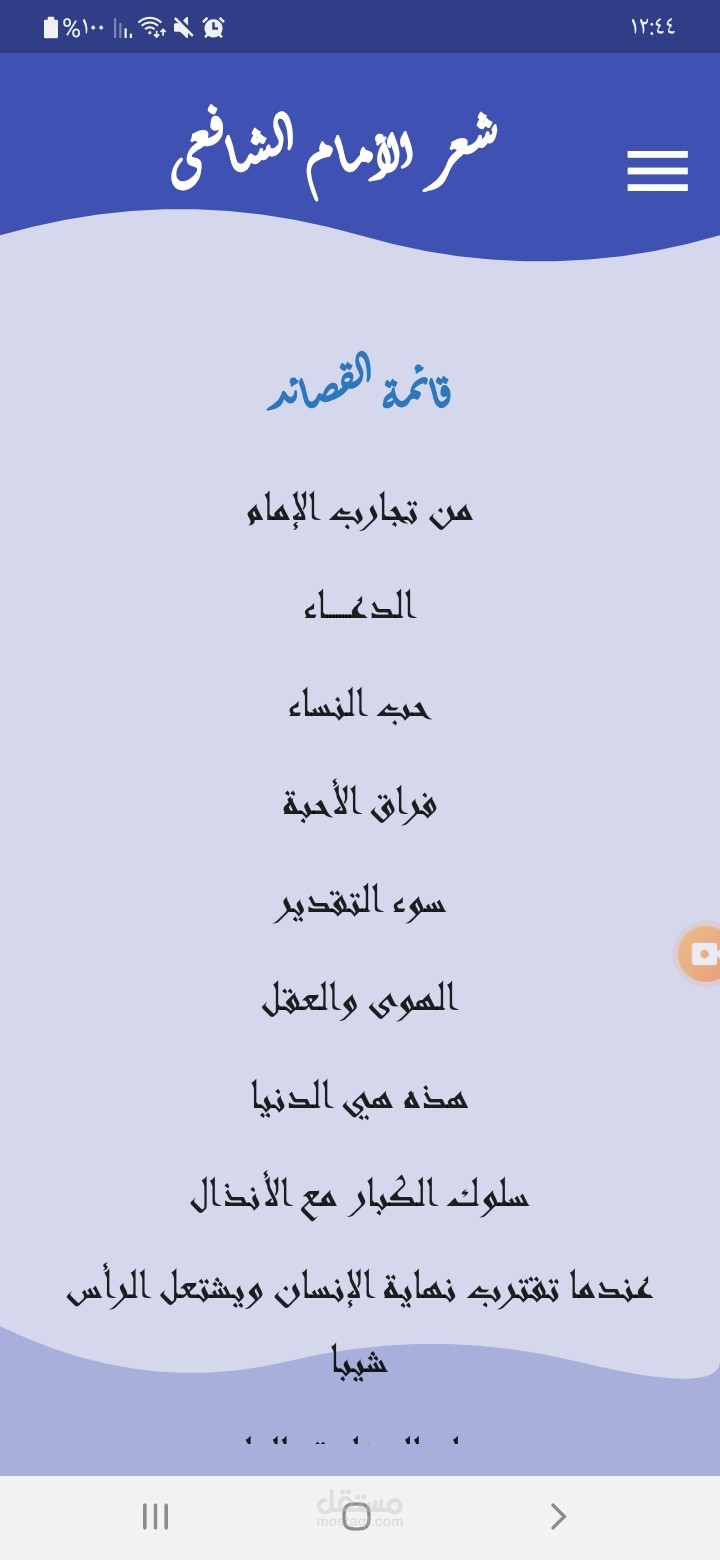Open the hamburger drawer menu

point(657,170)
